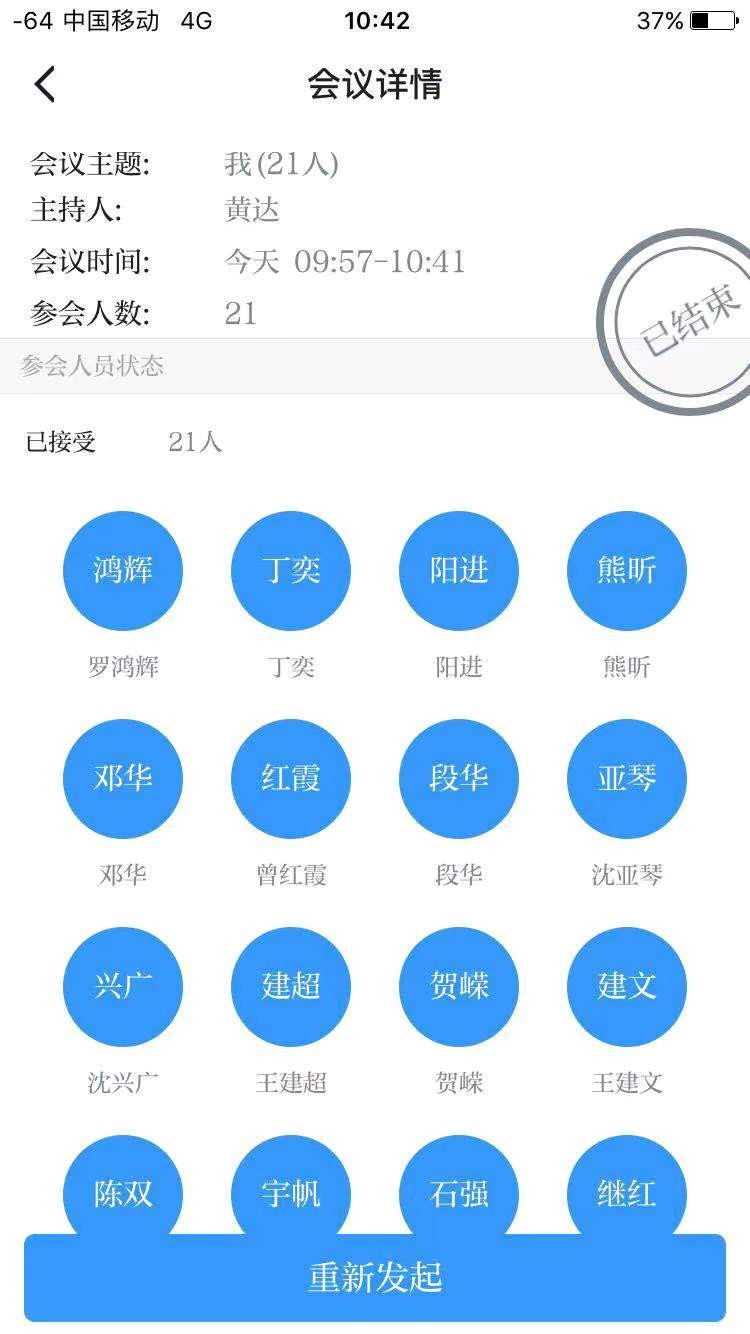
Task: View attendee 沈亚琴
Action: 627,779
